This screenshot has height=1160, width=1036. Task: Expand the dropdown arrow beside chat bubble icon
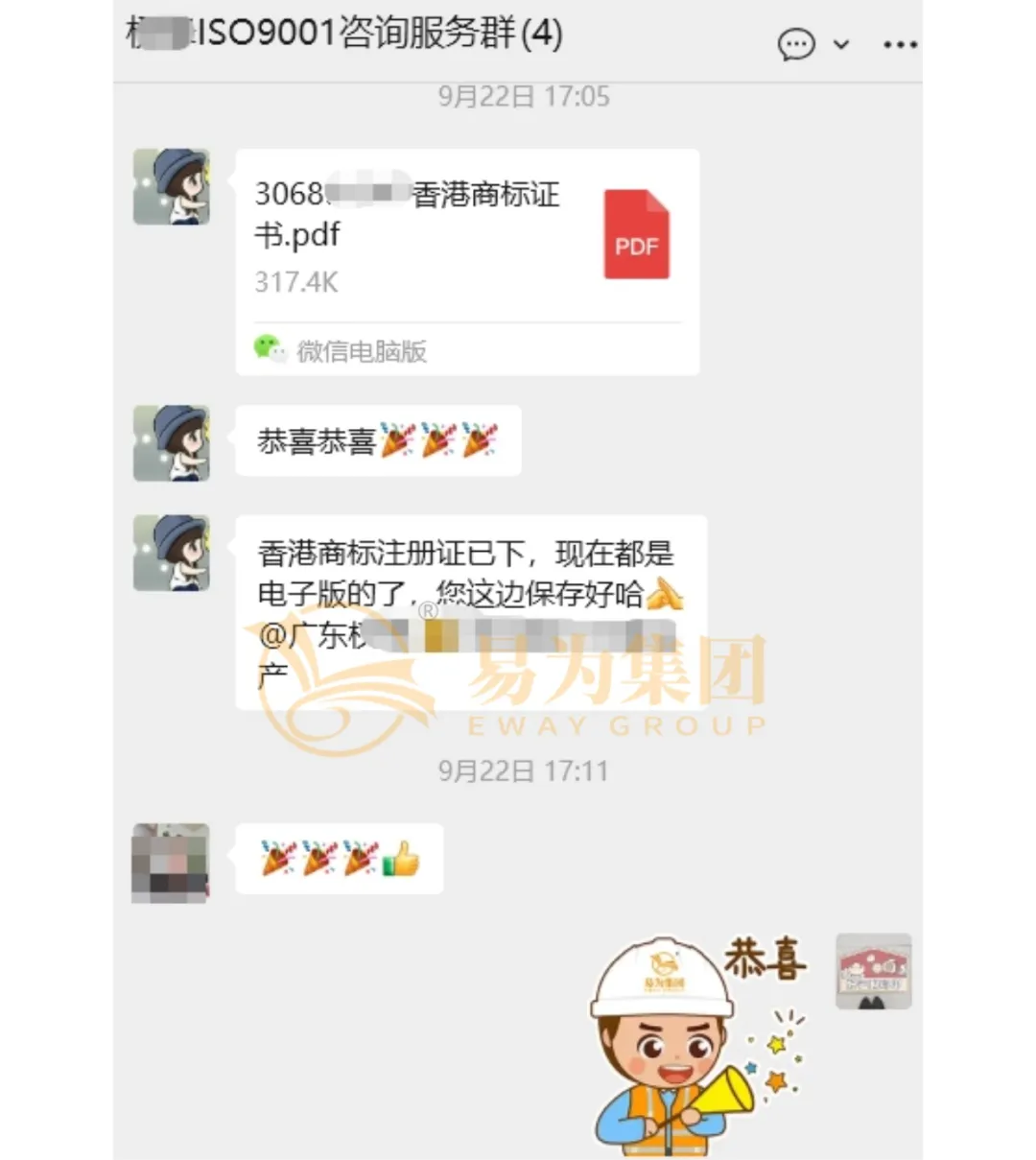click(841, 45)
